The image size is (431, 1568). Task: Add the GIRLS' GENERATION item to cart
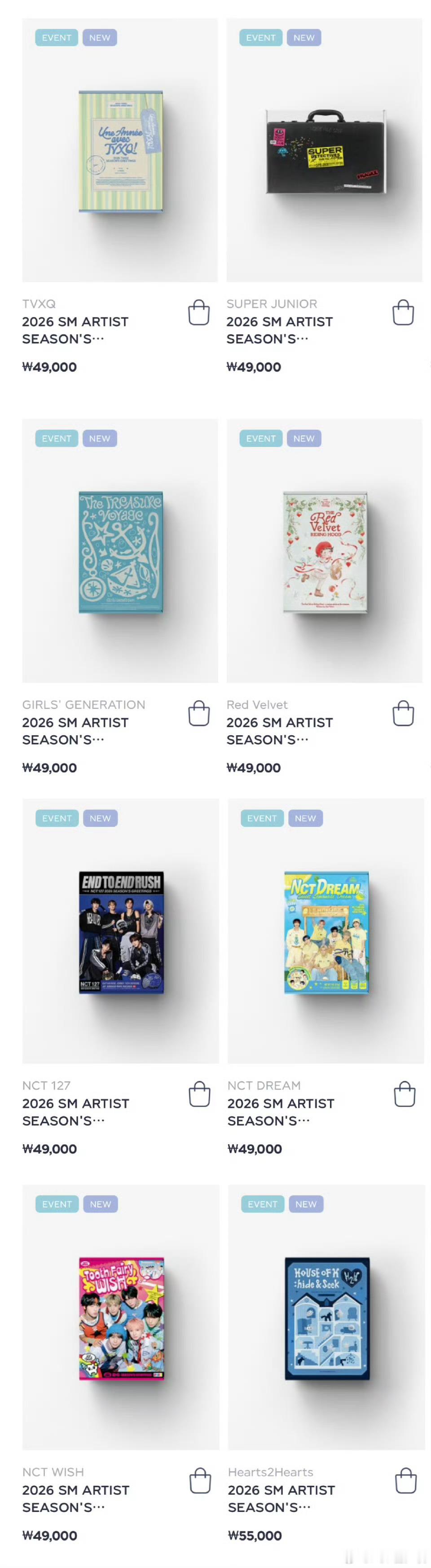point(199,713)
